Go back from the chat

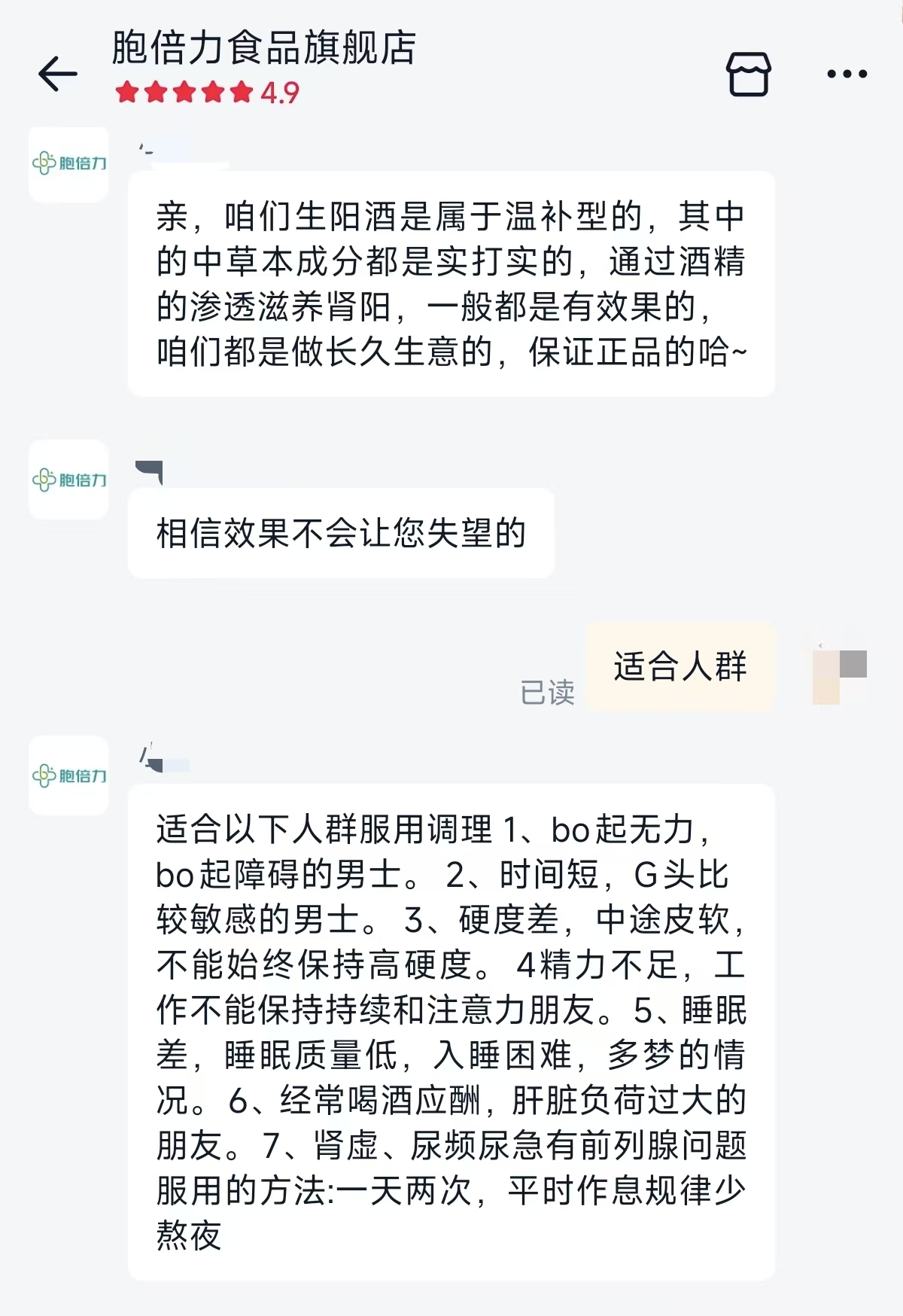click(58, 74)
